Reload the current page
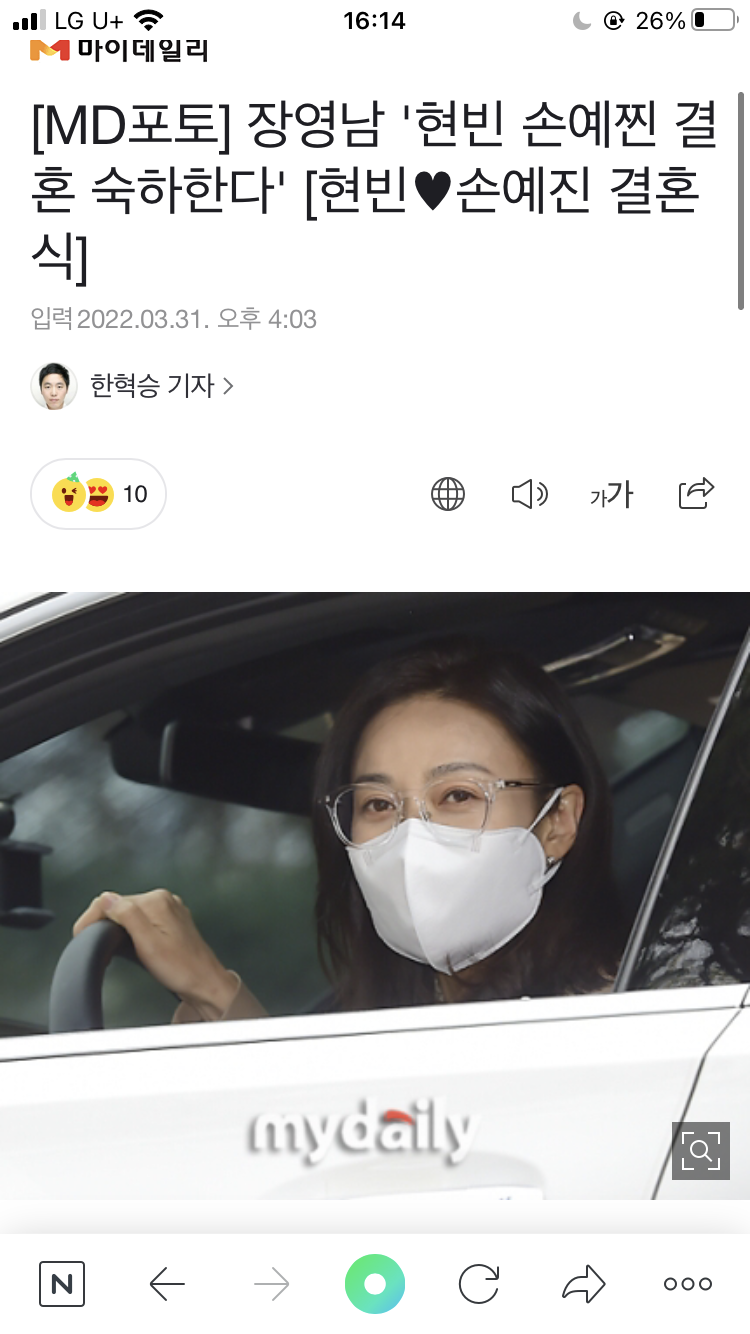 click(478, 1283)
